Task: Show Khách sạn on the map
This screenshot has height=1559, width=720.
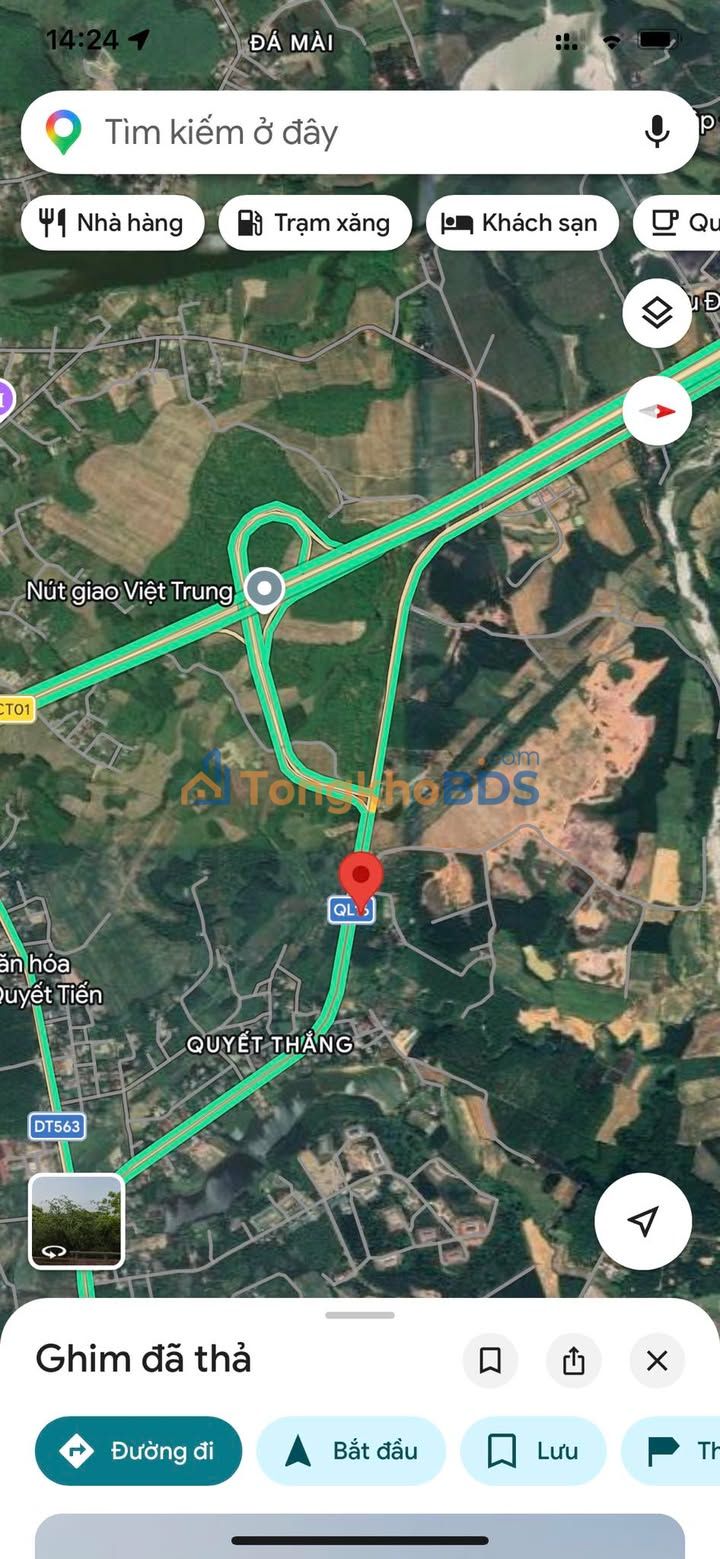Action: tap(520, 222)
